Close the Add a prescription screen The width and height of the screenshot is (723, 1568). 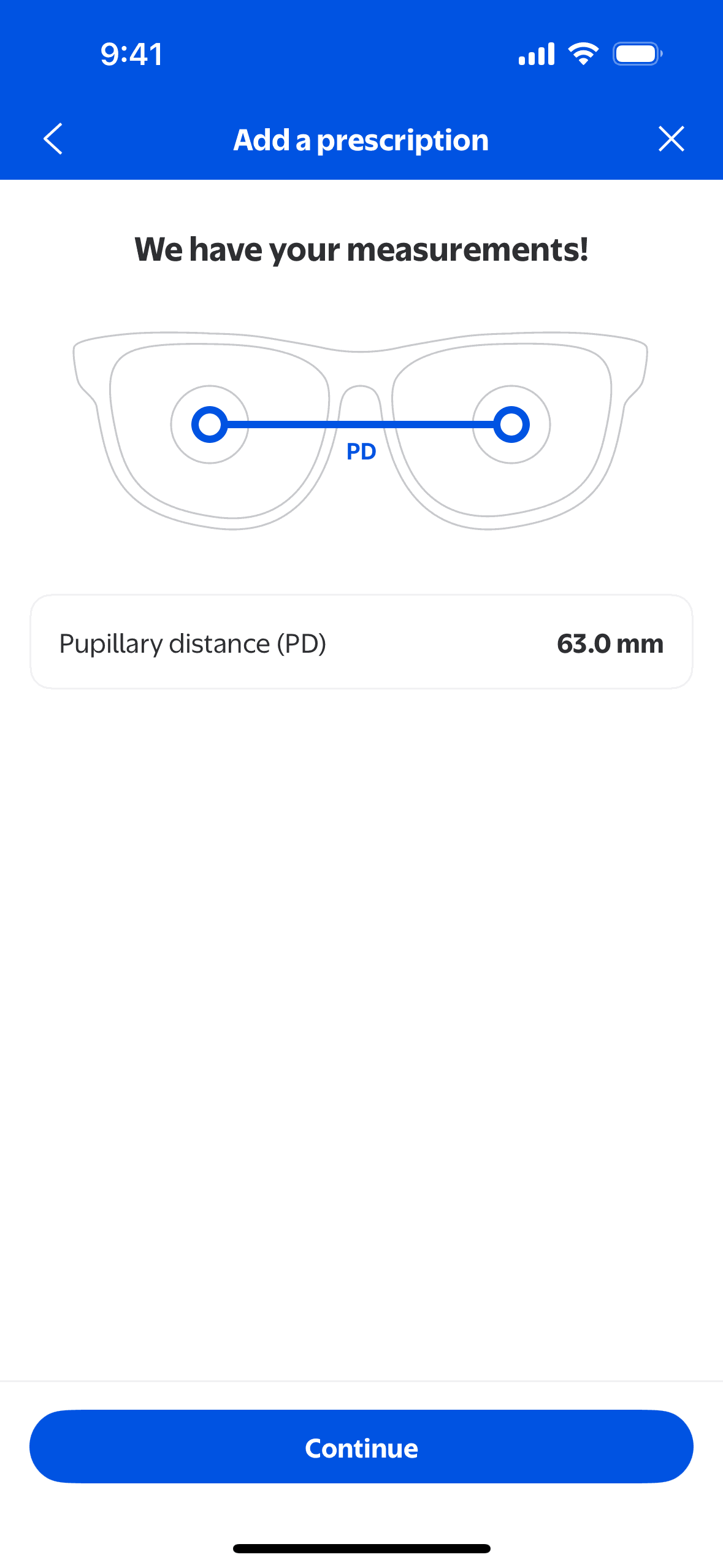pos(671,139)
